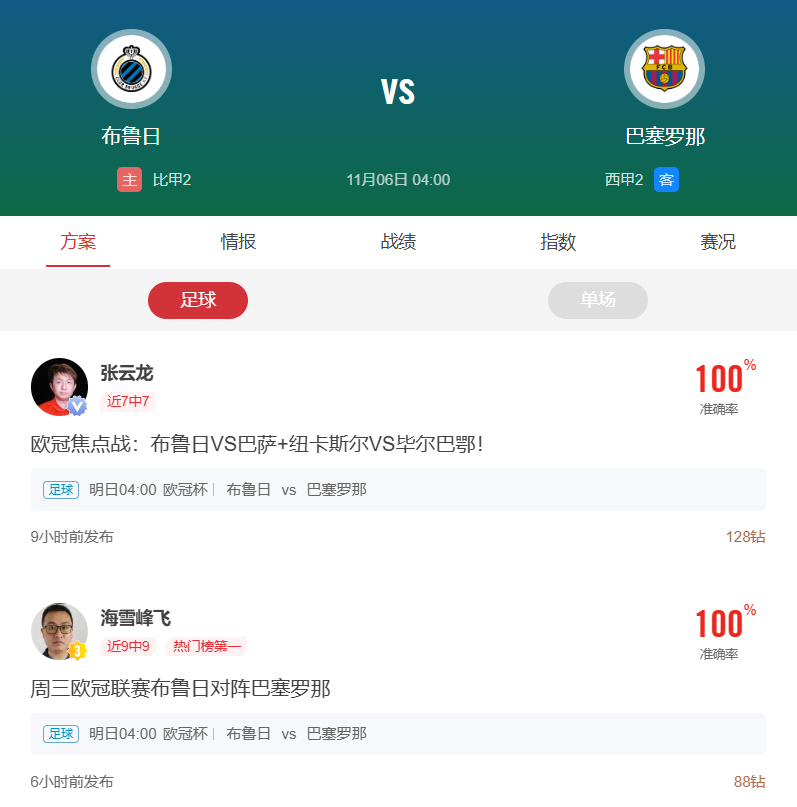
Task: Open 张云龙's profile avatar
Action: 60,386
